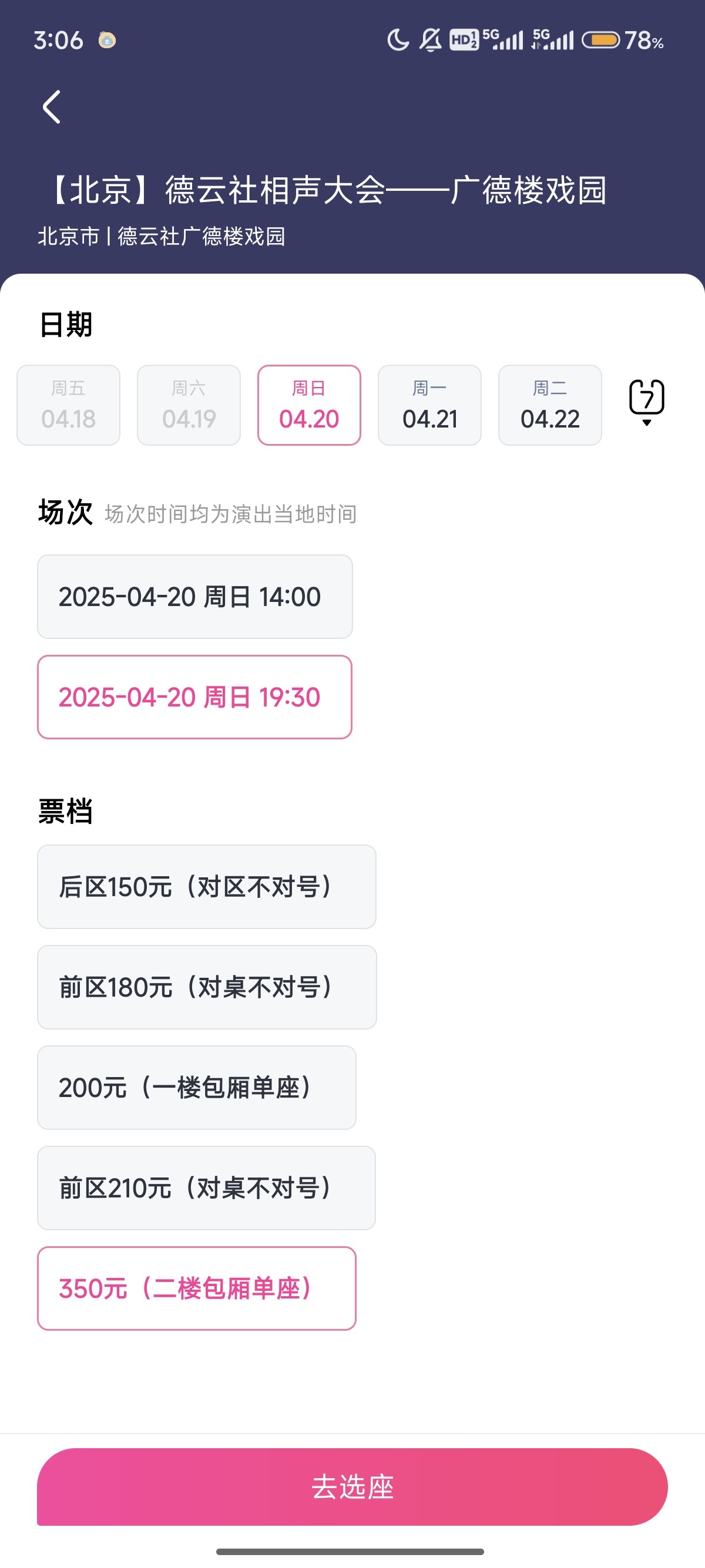This screenshot has height=1568, width=705.
Task: Choose the 前区210元 ticket tier
Action: [x=206, y=1188]
